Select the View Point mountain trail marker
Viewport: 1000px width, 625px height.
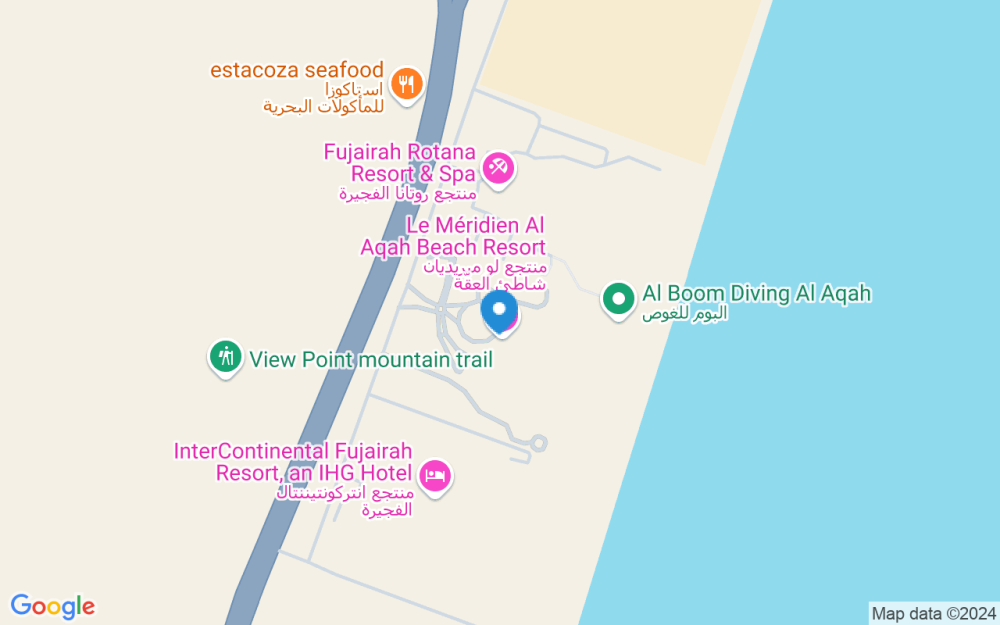(x=226, y=358)
